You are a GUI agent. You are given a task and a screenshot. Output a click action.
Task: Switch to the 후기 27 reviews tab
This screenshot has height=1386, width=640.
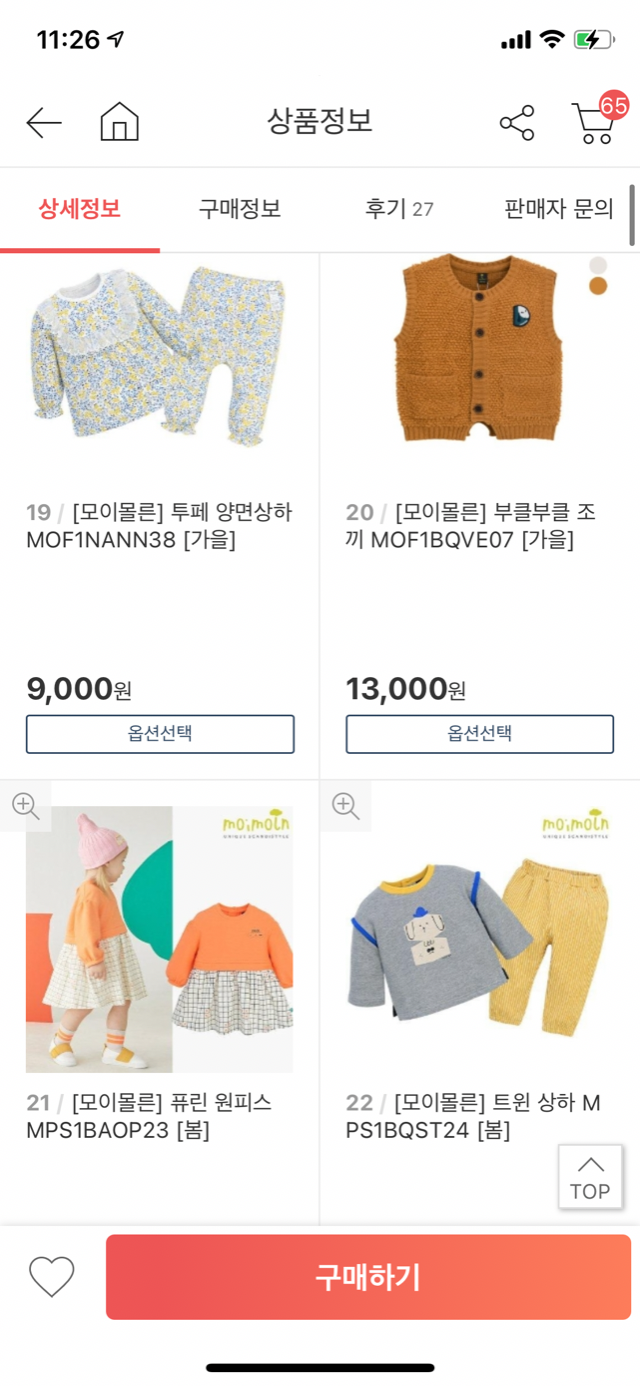398,209
